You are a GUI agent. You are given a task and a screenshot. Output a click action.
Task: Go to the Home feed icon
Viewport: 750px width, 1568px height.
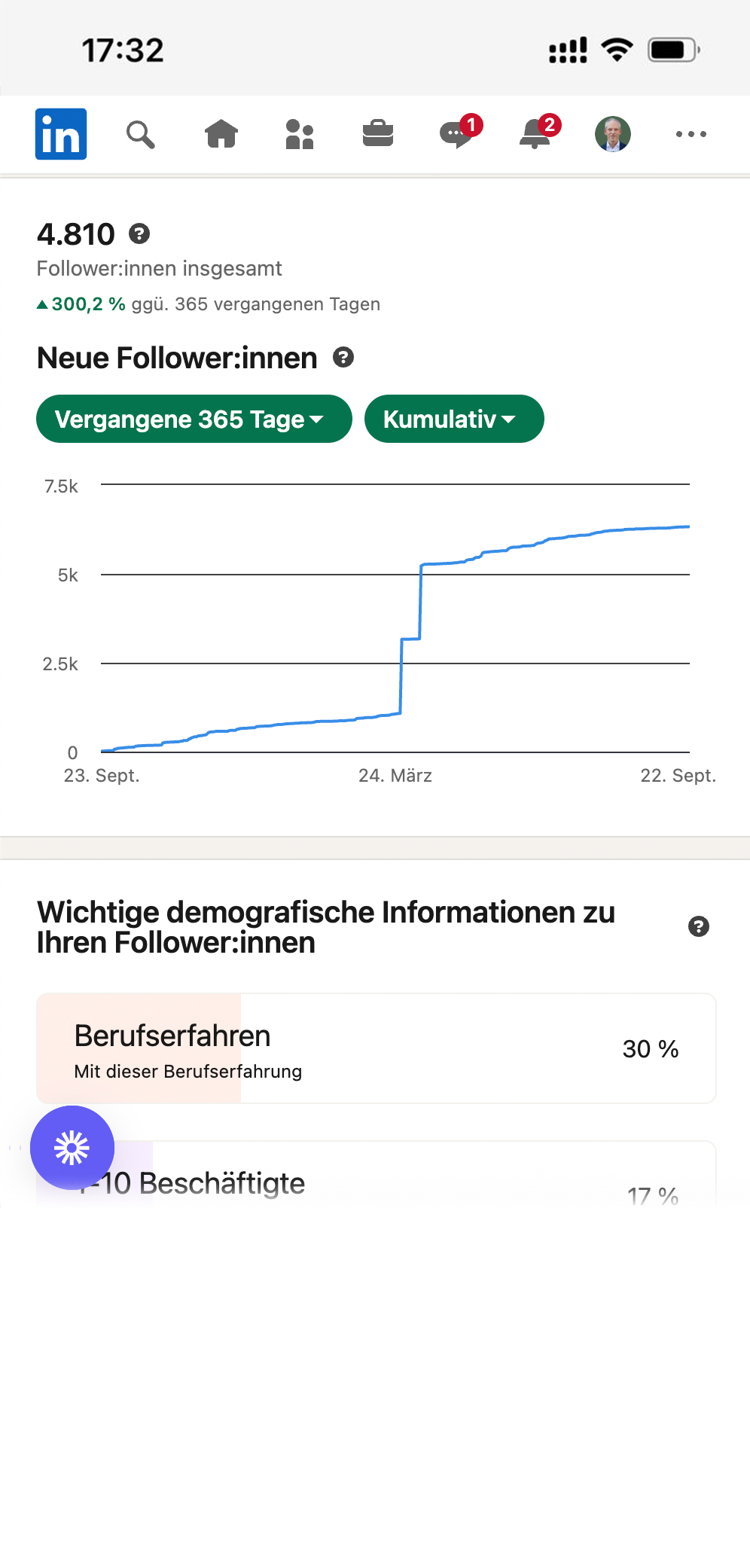tap(221, 134)
